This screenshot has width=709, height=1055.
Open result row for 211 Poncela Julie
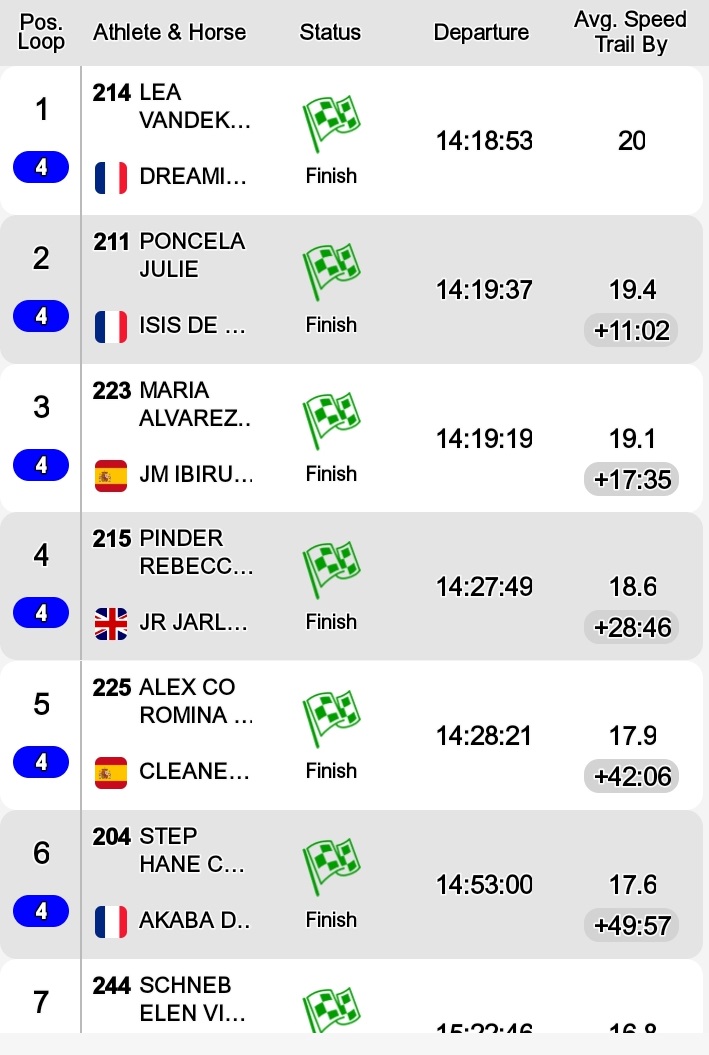click(x=351, y=289)
